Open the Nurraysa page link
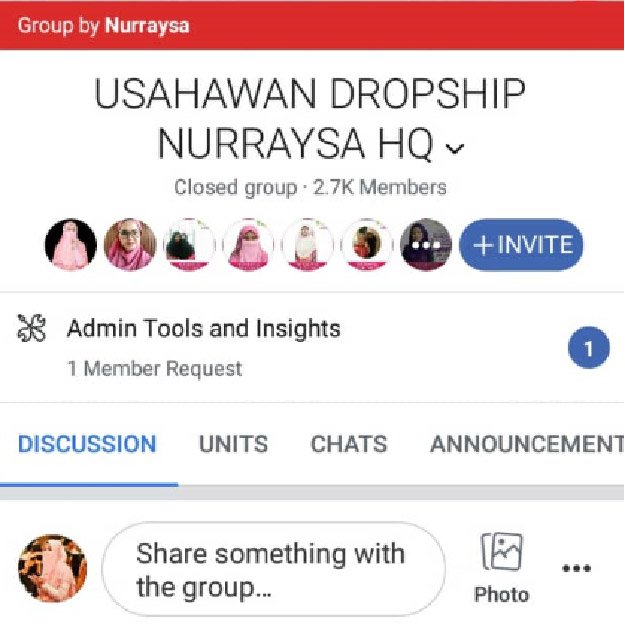The image size is (625, 626). pos(147,25)
